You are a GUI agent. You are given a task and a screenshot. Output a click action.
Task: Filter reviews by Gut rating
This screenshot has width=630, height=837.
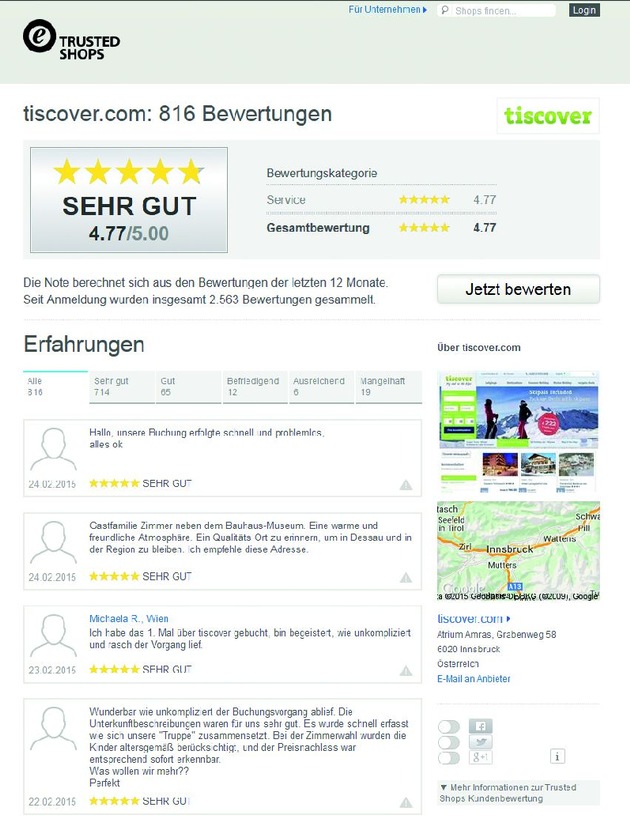pyautogui.click(x=187, y=387)
